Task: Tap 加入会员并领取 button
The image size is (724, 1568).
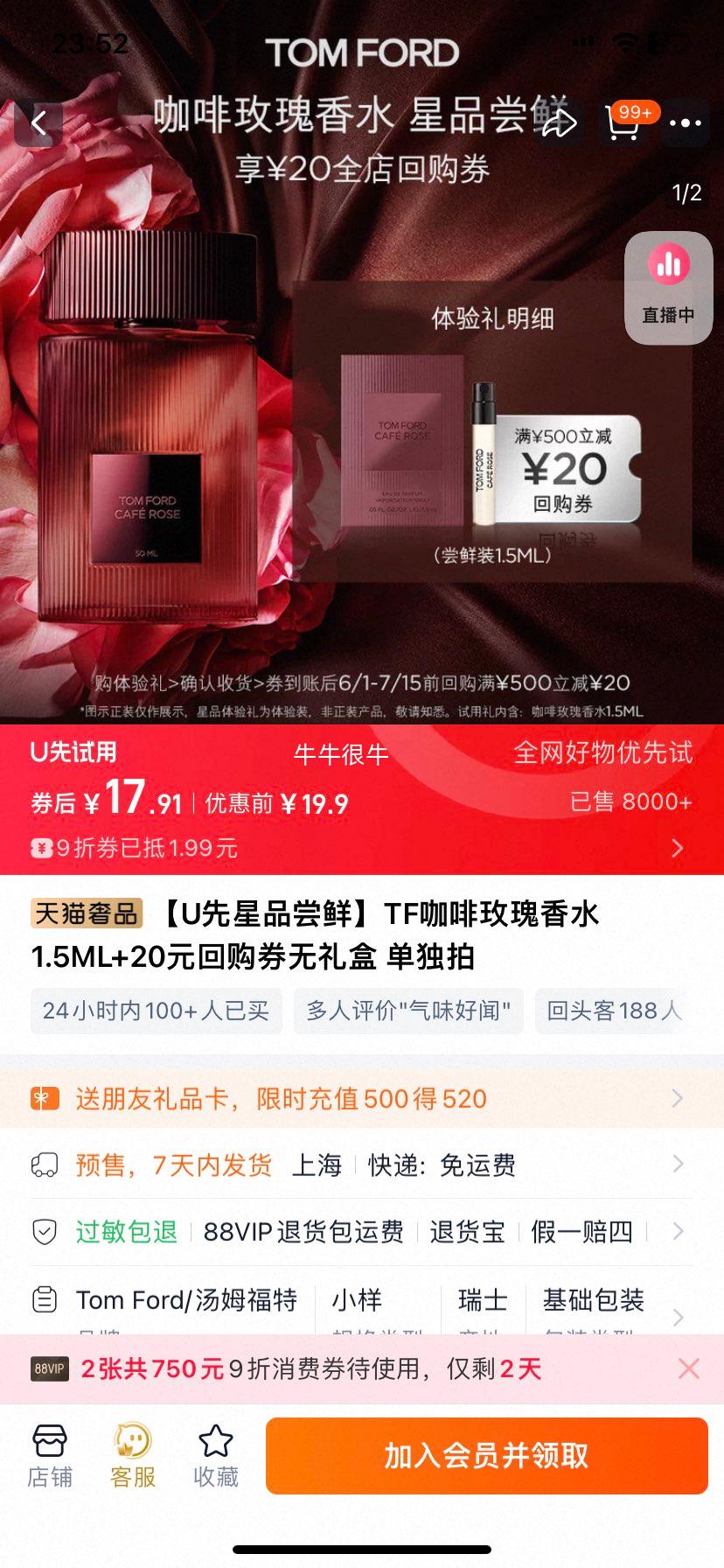Action: click(486, 1455)
